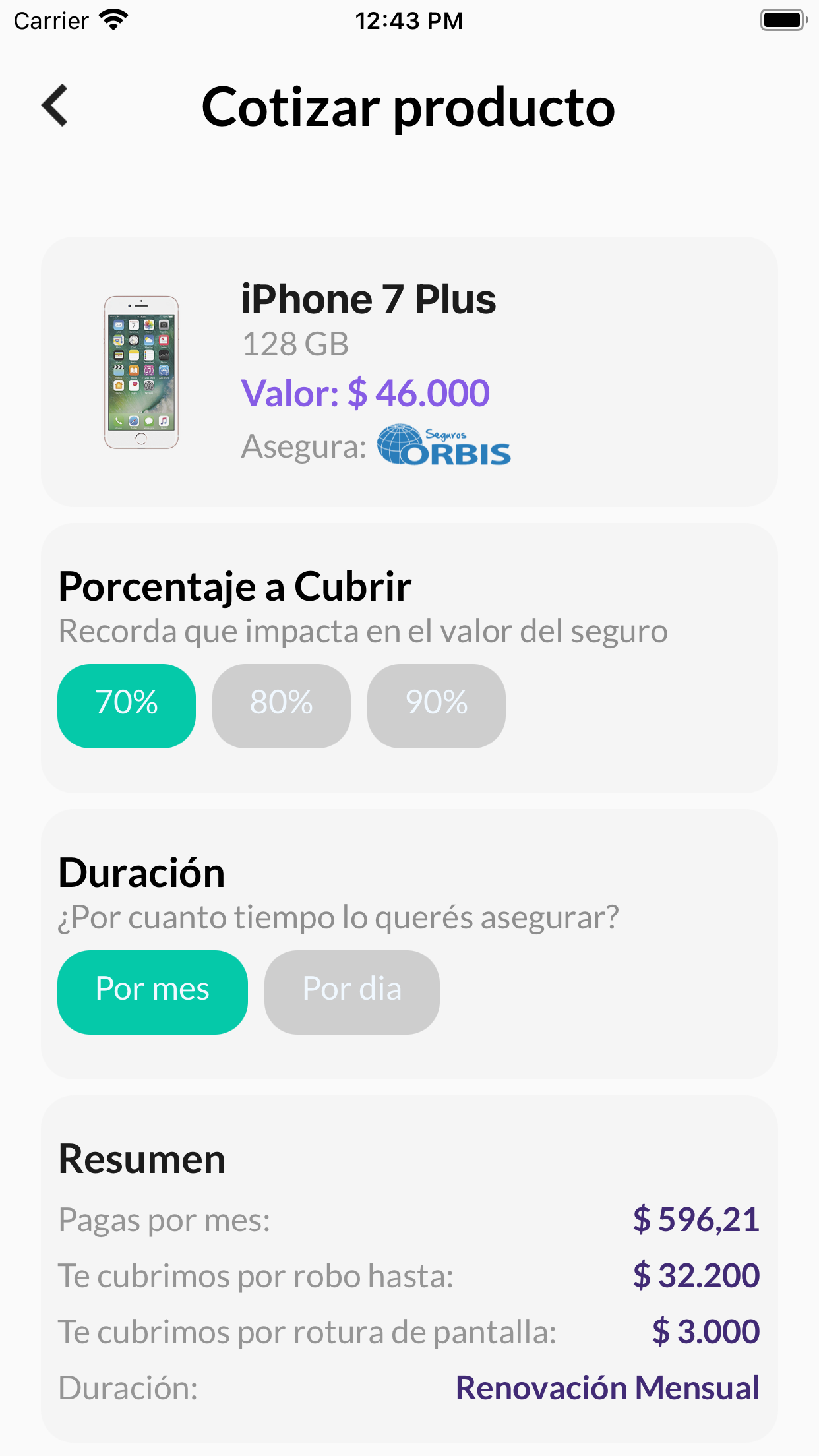Tap the Wi-Fi icon in status bar

[113, 18]
